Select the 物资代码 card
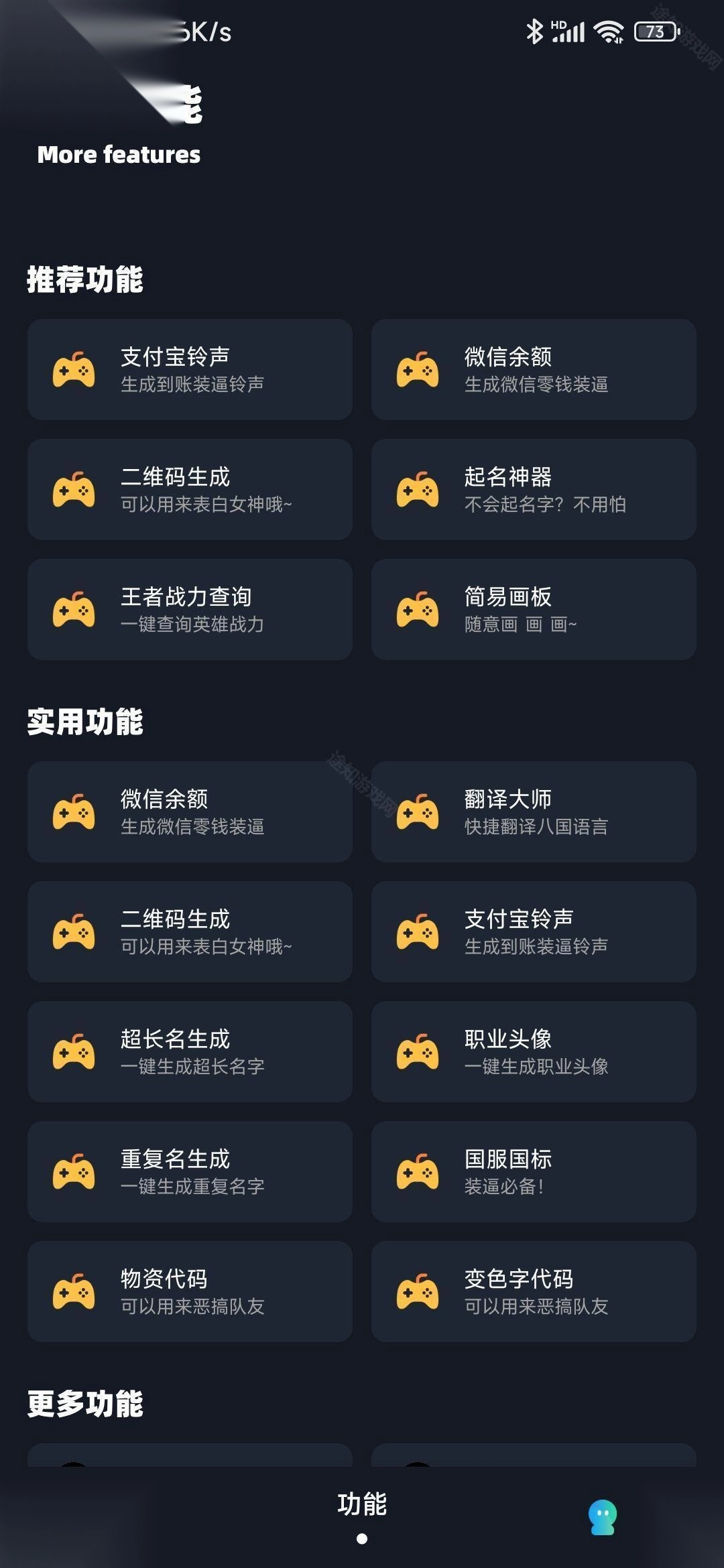724x1568 pixels. pos(190,1291)
